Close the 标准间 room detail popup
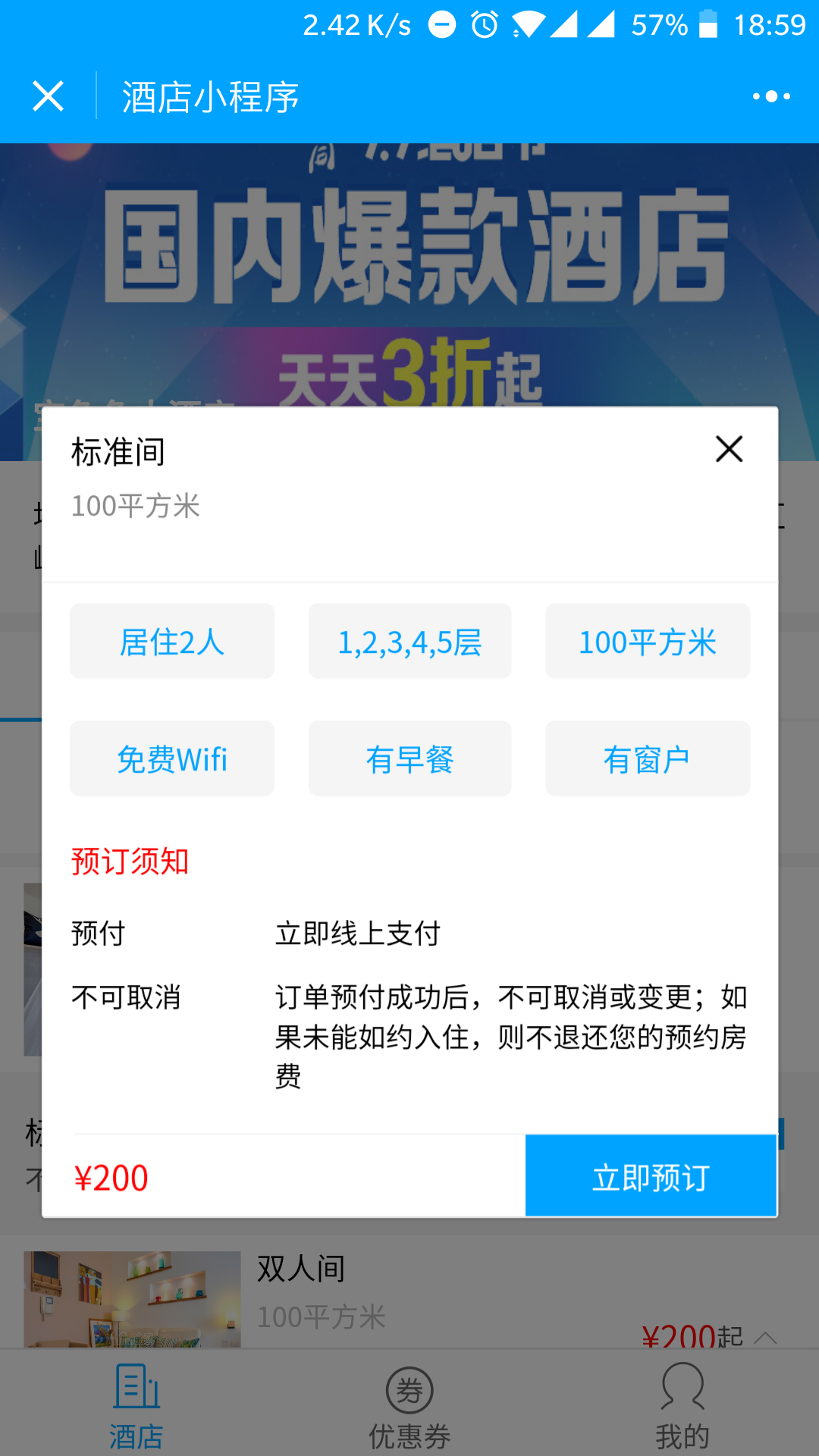 pos(729,449)
